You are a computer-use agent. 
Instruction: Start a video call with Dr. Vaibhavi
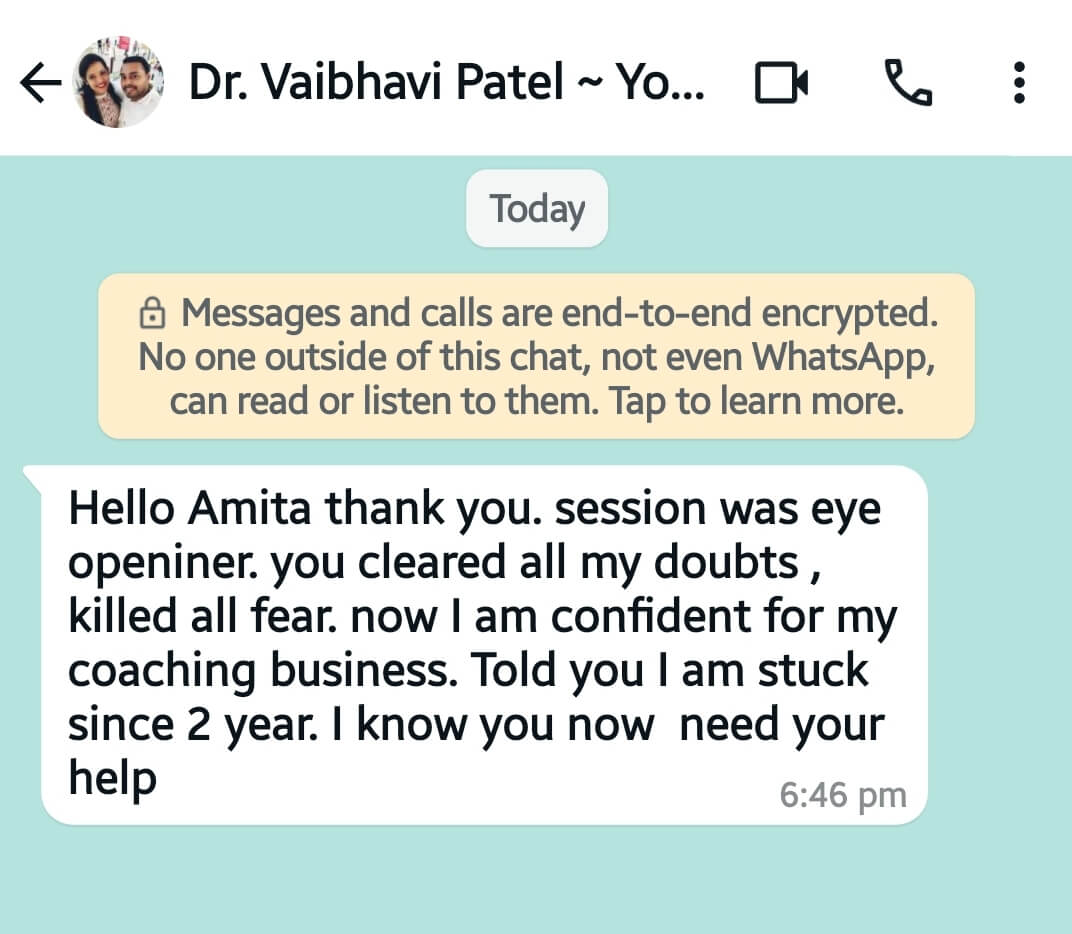coord(781,84)
